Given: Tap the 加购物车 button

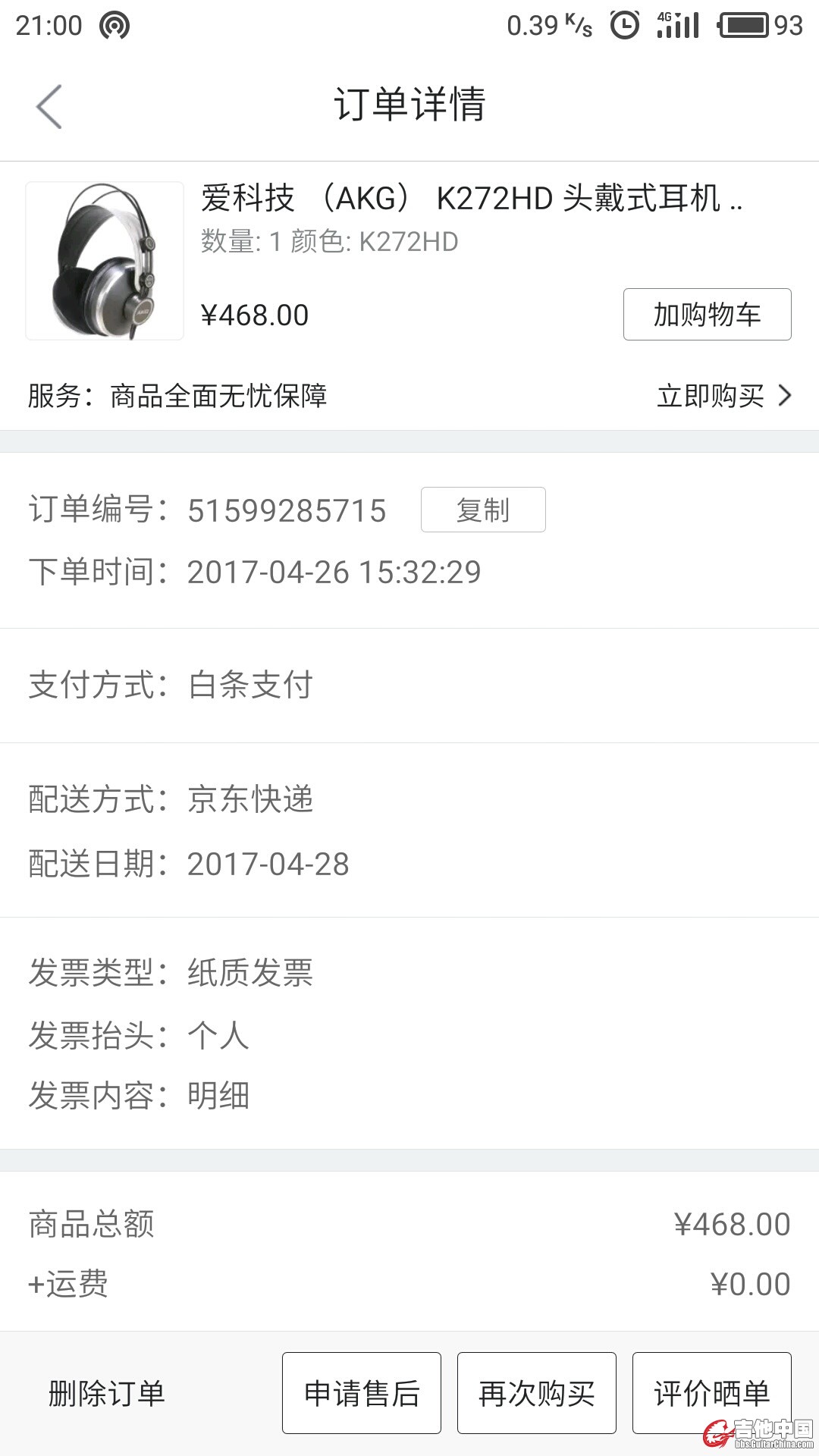Looking at the screenshot, I should coord(707,314).
